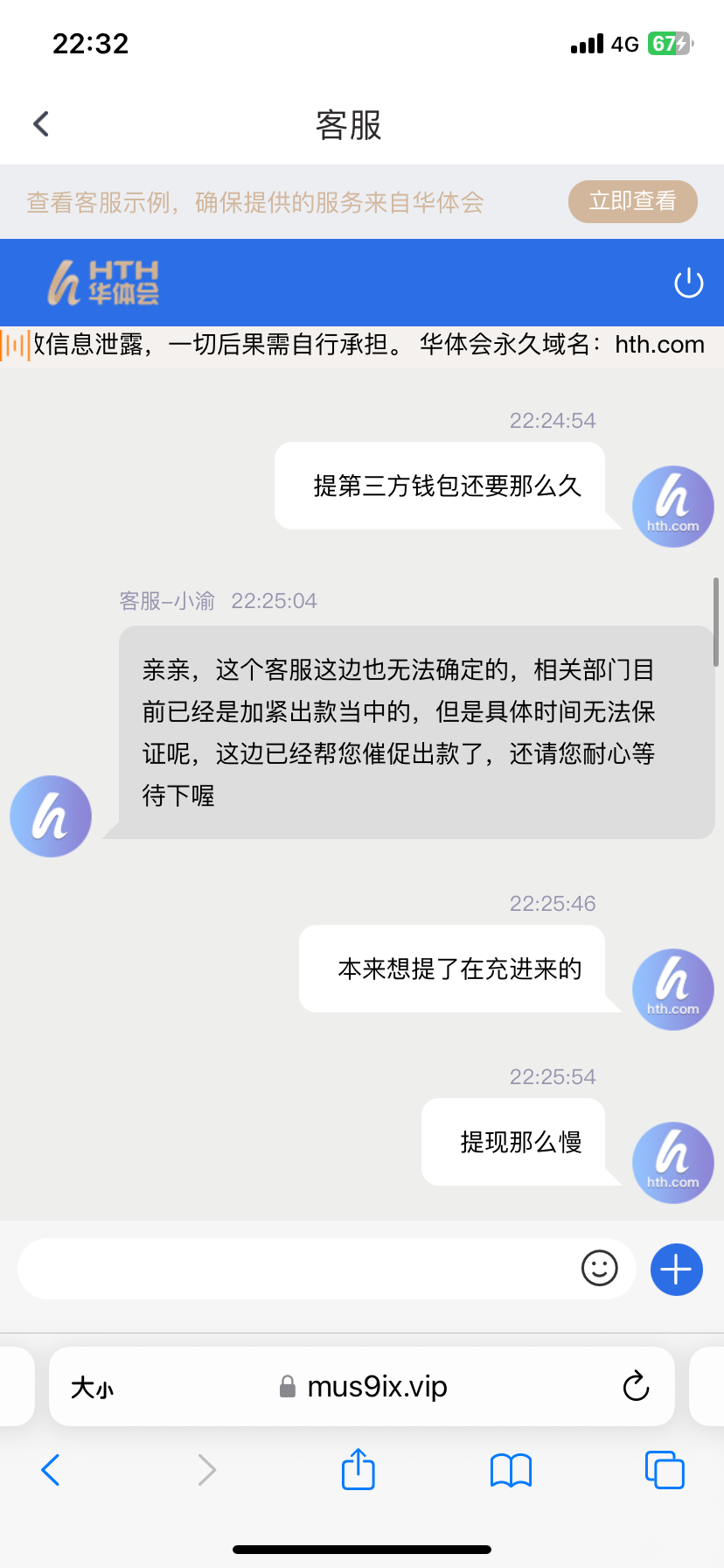
Task: Navigate back in Safari toolbar
Action: [51, 1470]
